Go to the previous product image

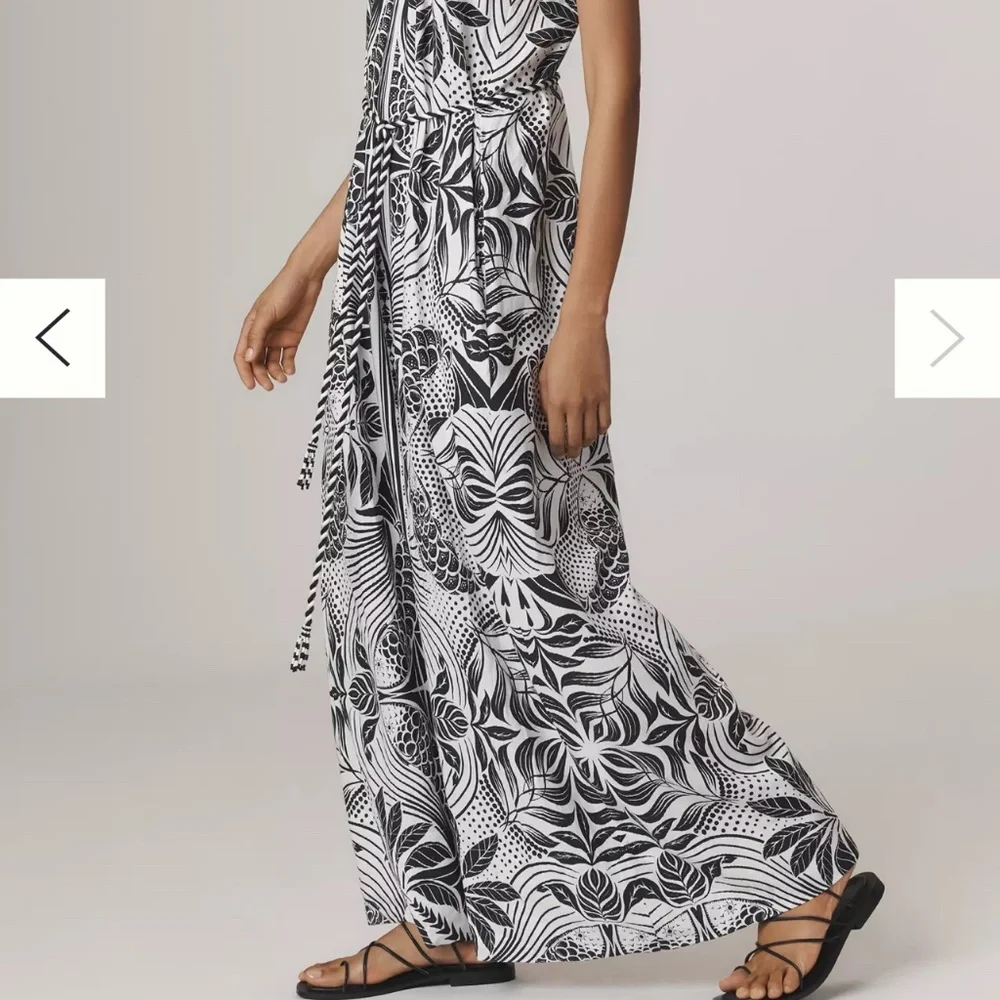[x=52, y=338]
